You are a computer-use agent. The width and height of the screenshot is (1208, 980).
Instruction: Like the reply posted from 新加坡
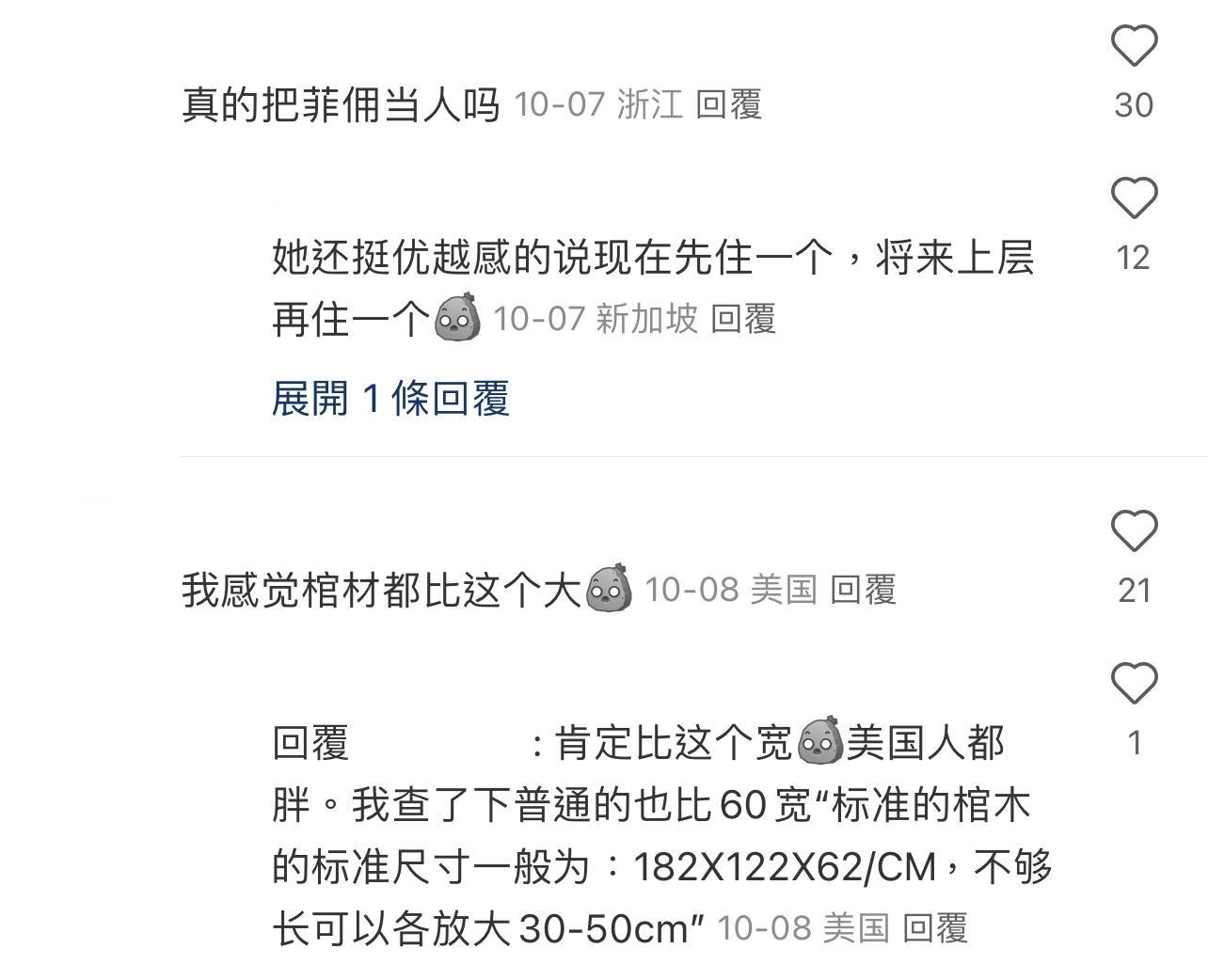[x=1134, y=198]
